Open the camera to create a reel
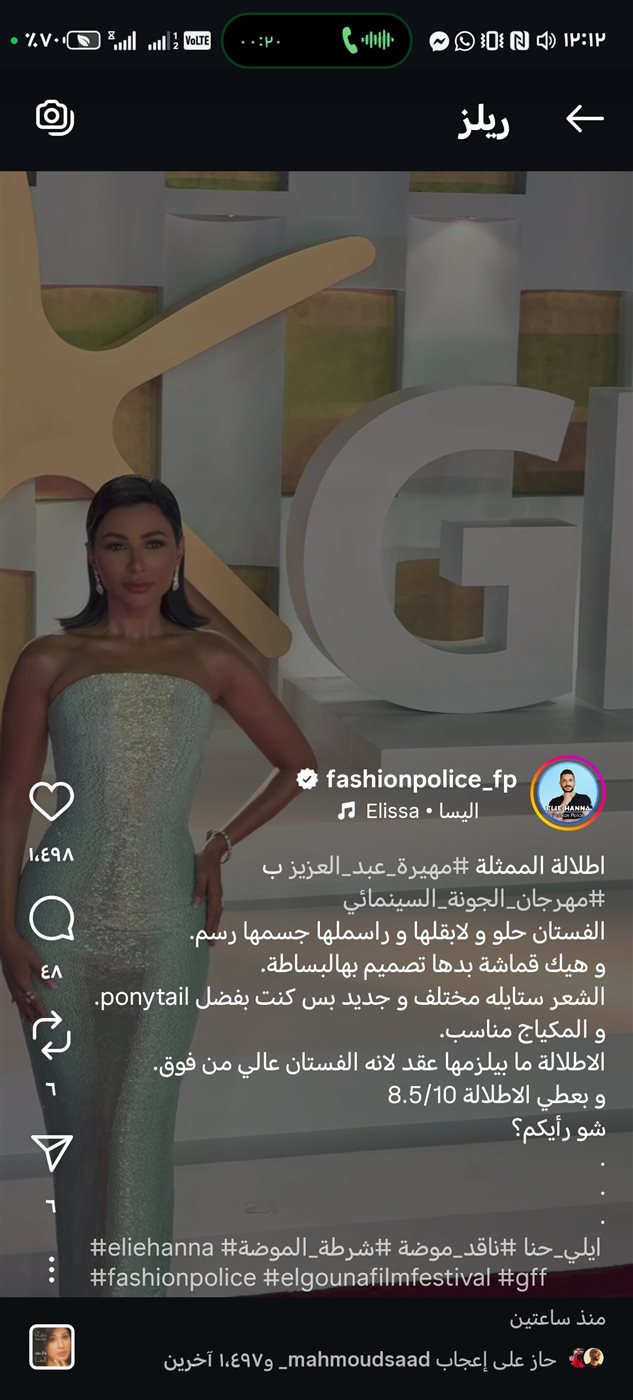The width and height of the screenshot is (633, 1400). [55, 118]
